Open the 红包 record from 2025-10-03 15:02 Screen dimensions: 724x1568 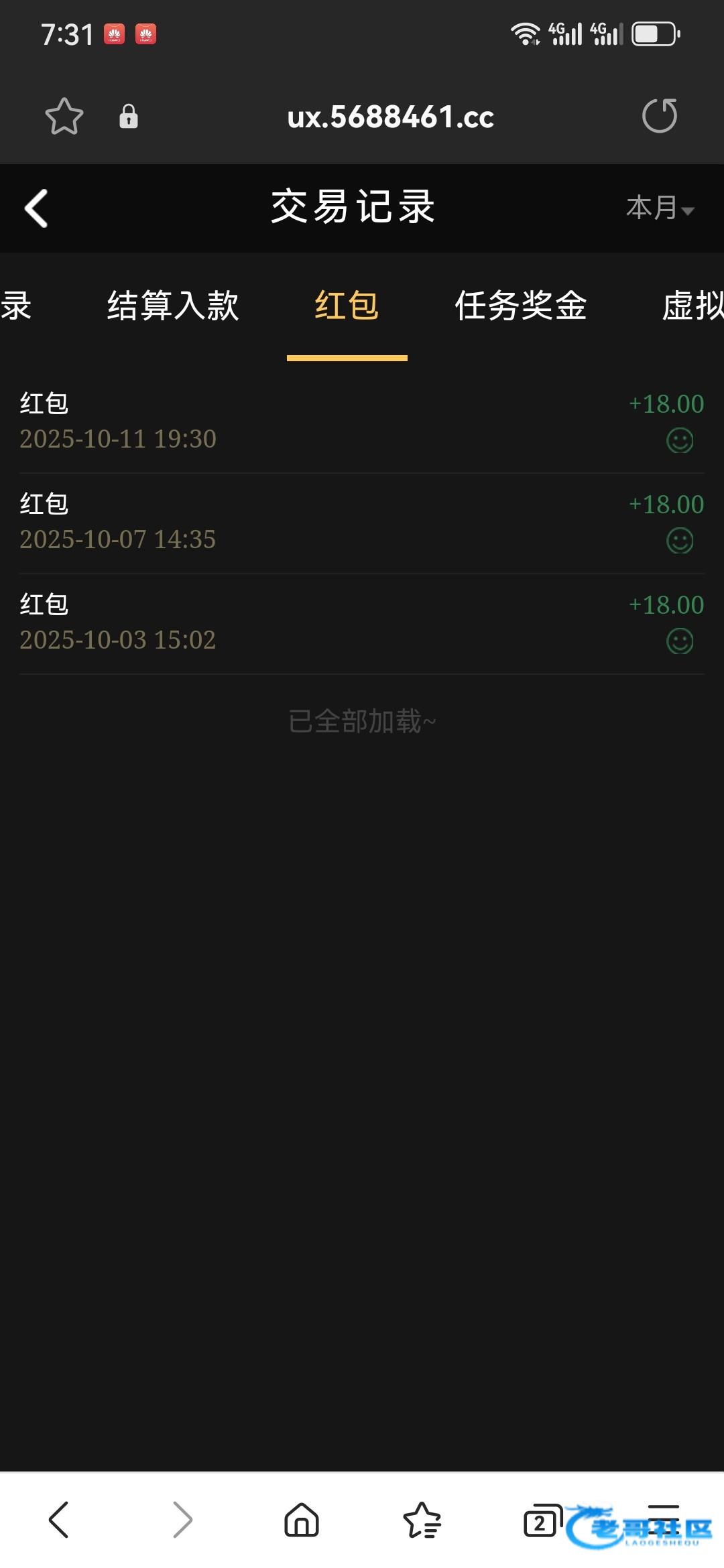coord(362,623)
